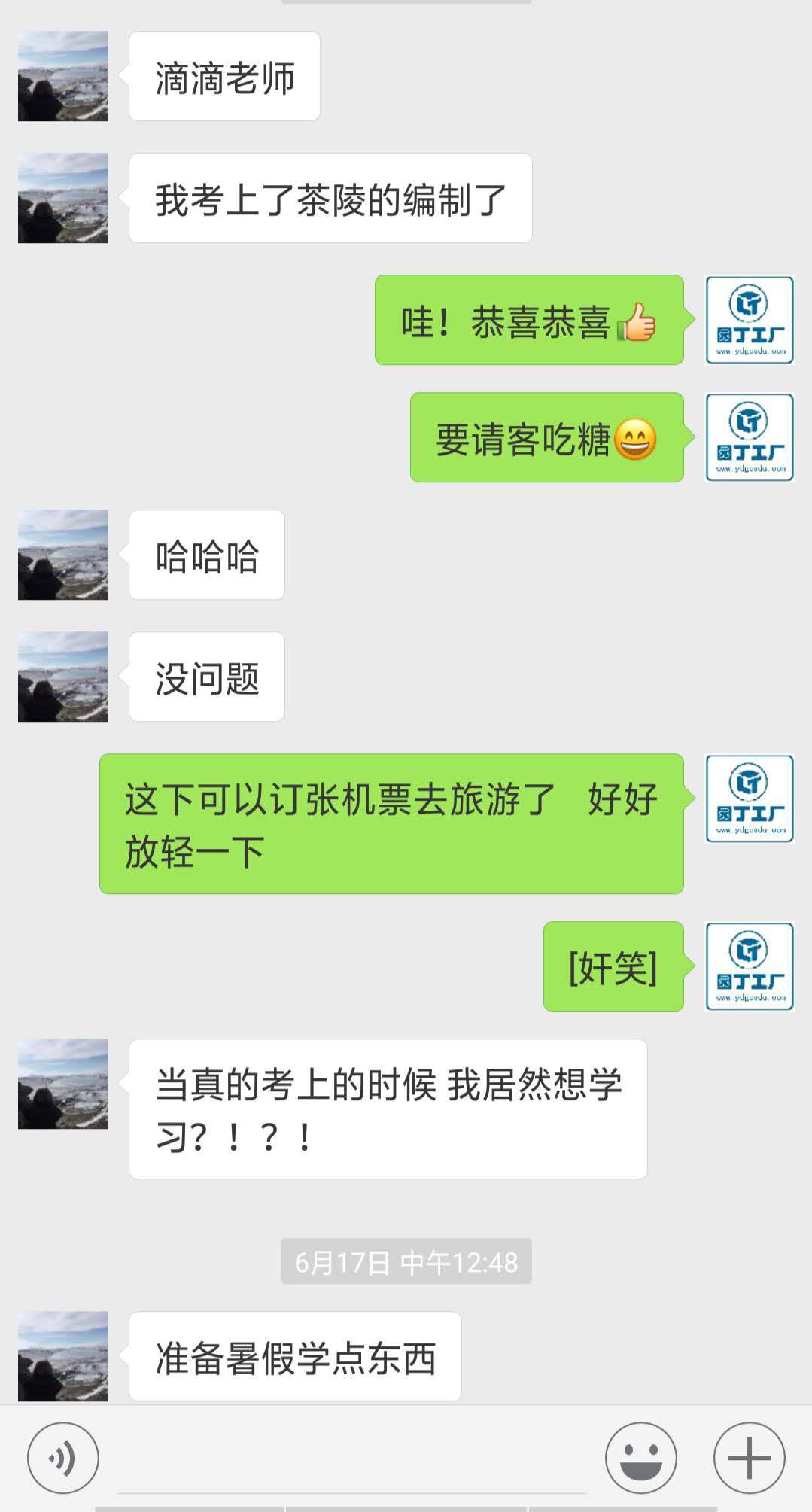The image size is (812, 1512).
Task: Open the emoji sticker panel
Action: tap(640, 1458)
